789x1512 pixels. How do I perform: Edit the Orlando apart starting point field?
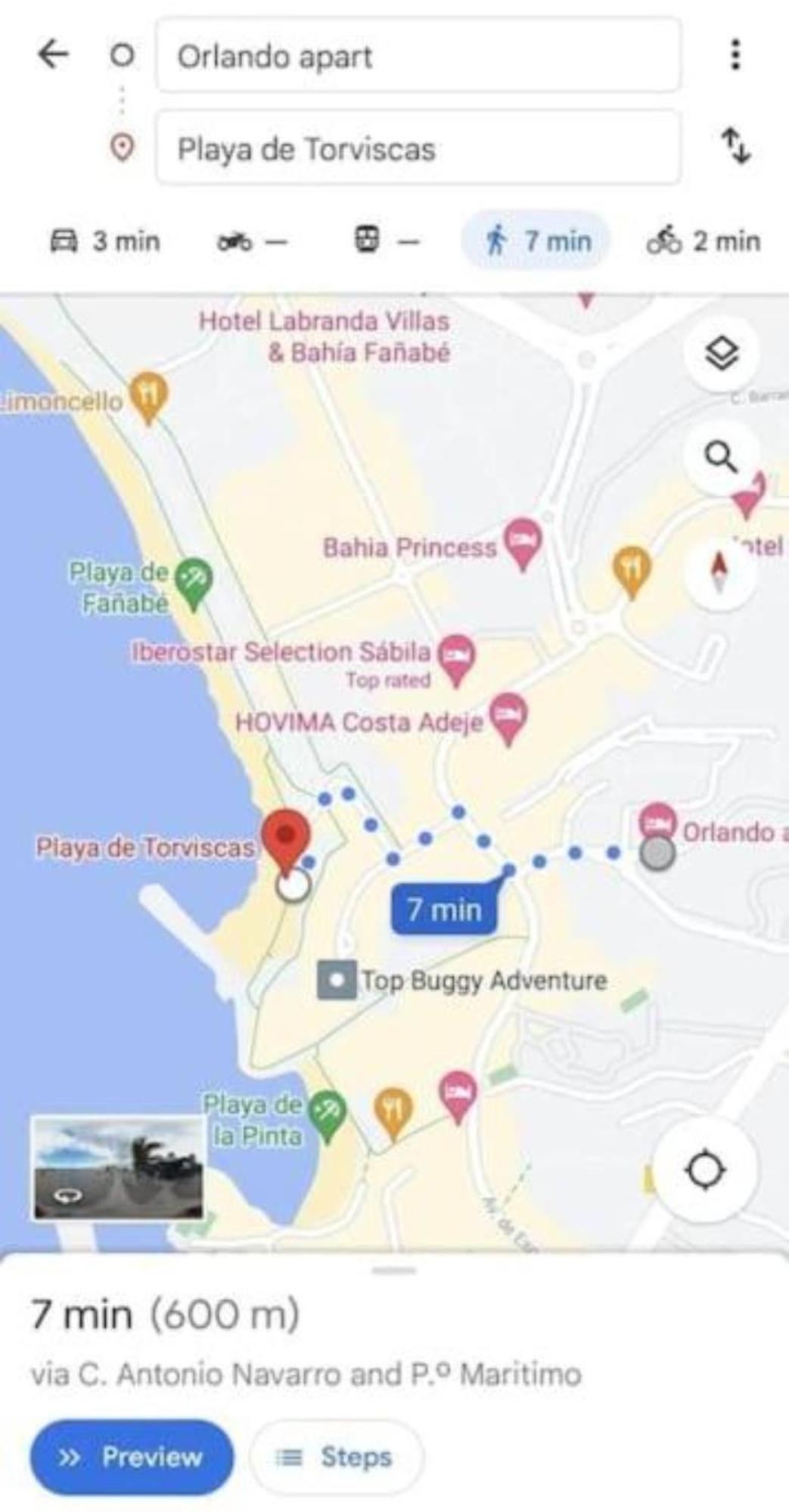(x=418, y=57)
